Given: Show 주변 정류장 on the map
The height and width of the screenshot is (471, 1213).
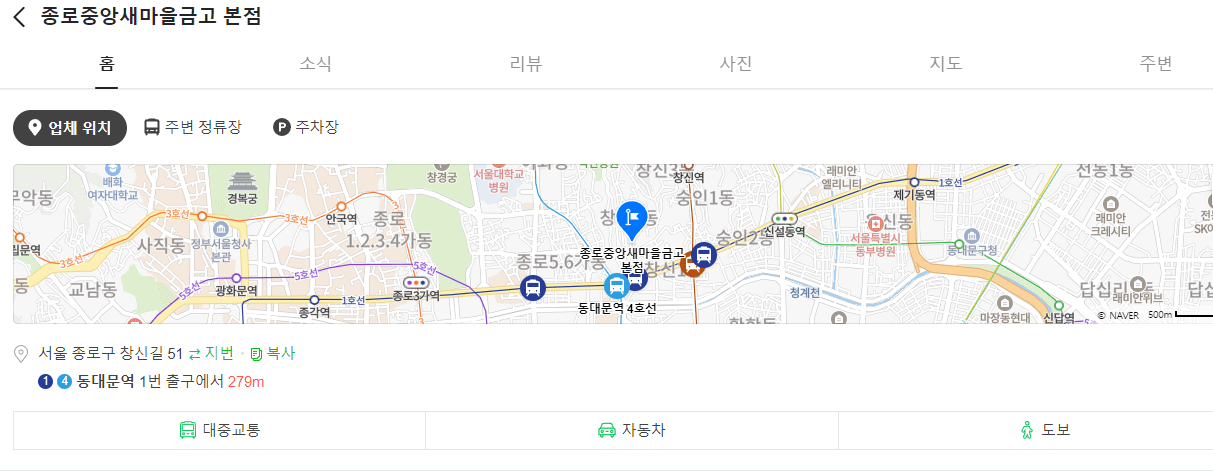Looking at the screenshot, I should coord(193,127).
